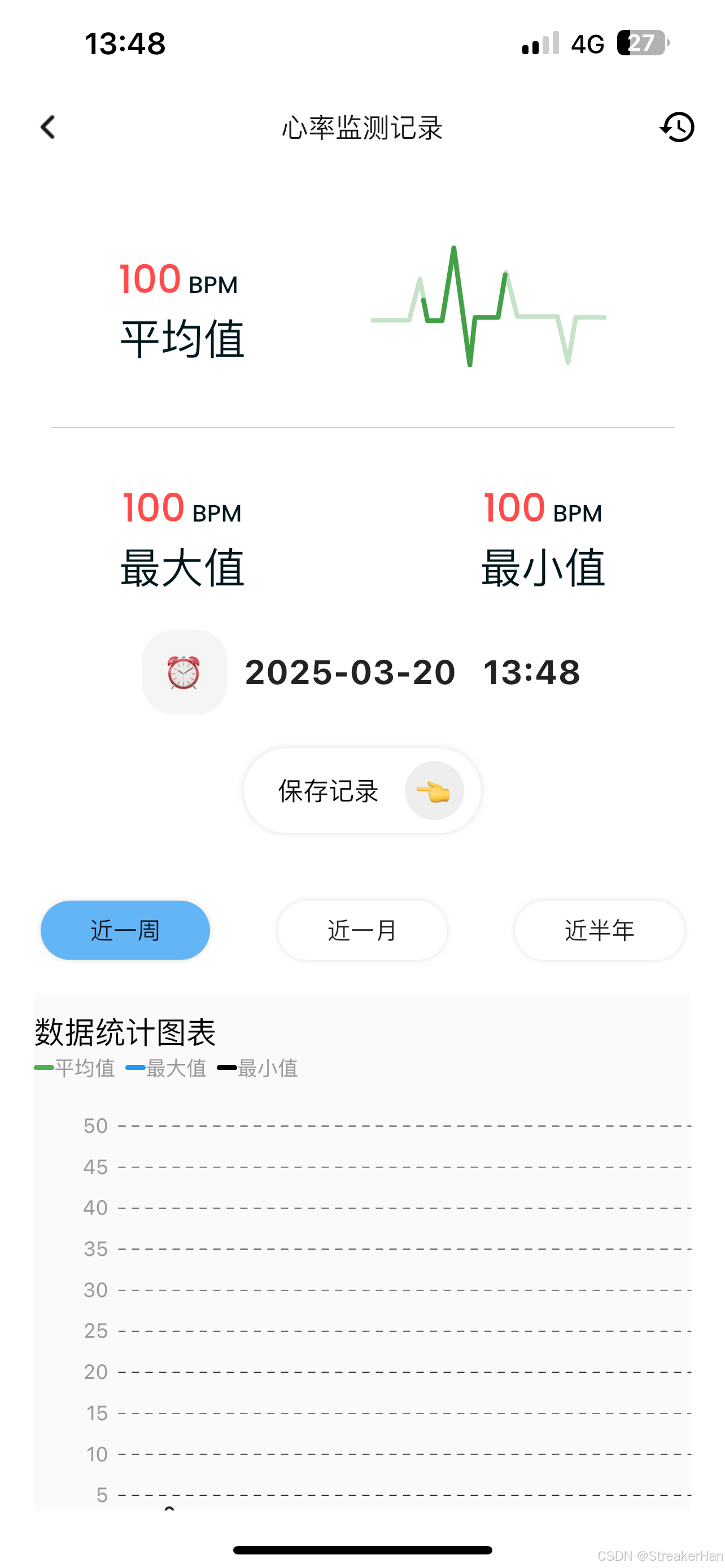725x1568 pixels.
Task: Tap the 保存记录 button
Action: pyautogui.click(x=362, y=791)
